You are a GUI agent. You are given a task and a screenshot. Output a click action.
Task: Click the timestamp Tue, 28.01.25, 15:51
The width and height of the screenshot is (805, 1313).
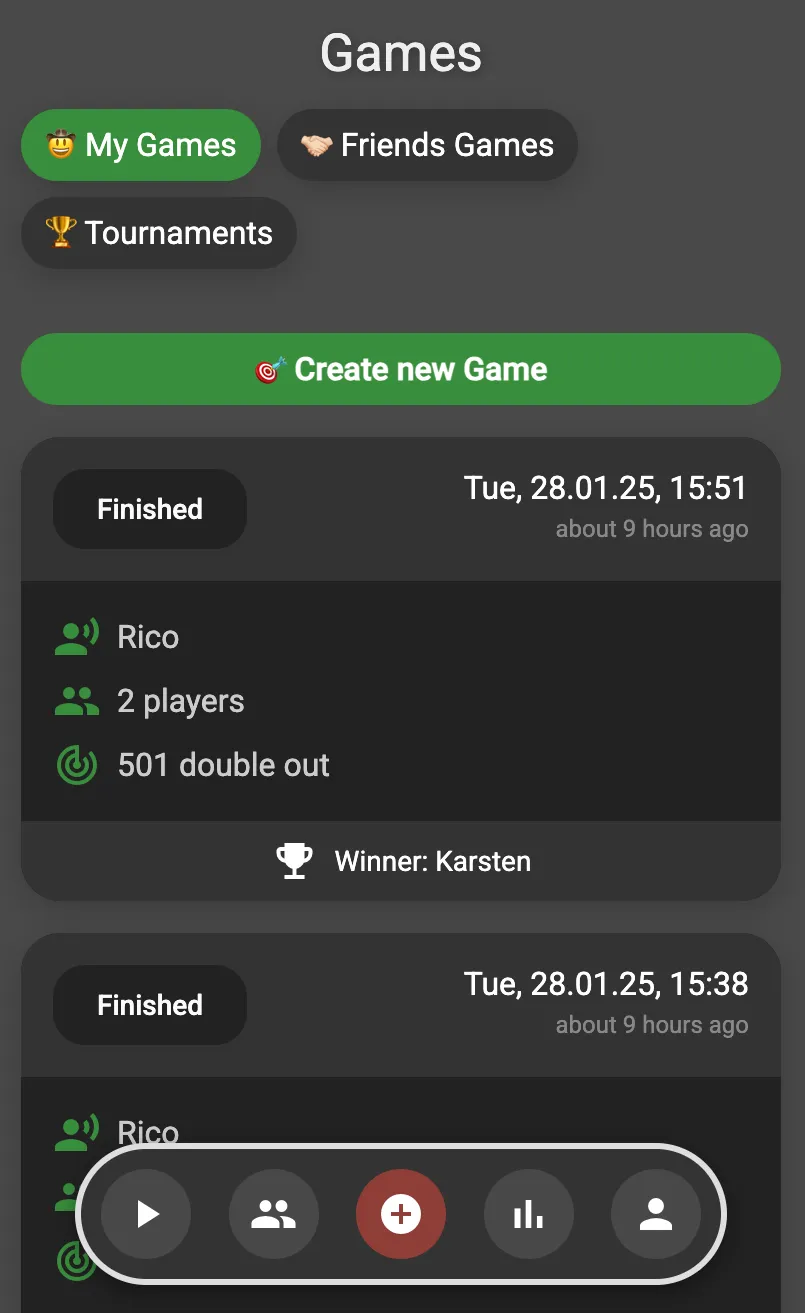click(606, 488)
